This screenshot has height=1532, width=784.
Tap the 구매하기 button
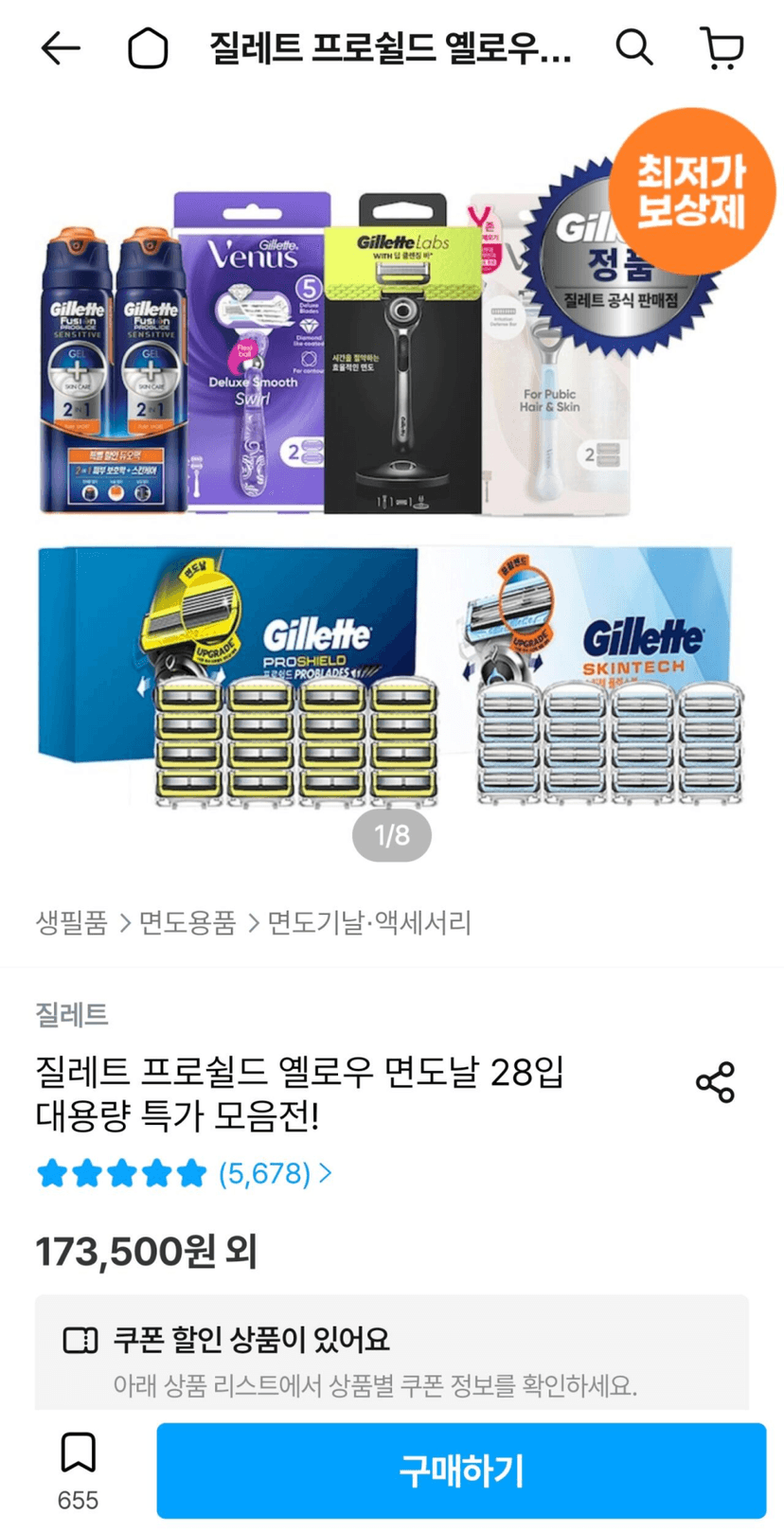(x=461, y=1470)
